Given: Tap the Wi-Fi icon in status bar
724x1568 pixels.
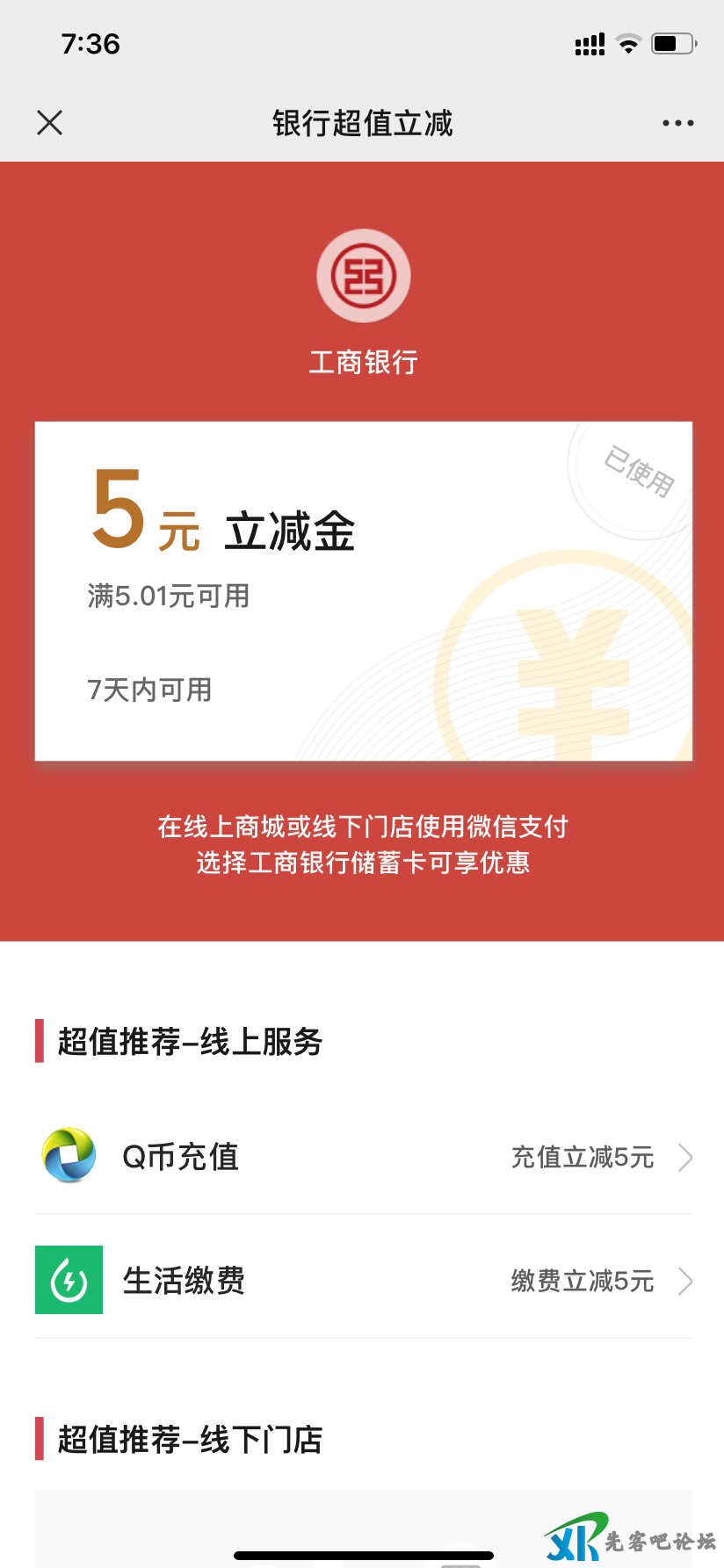Looking at the screenshot, I should click(x=629, y=44).
